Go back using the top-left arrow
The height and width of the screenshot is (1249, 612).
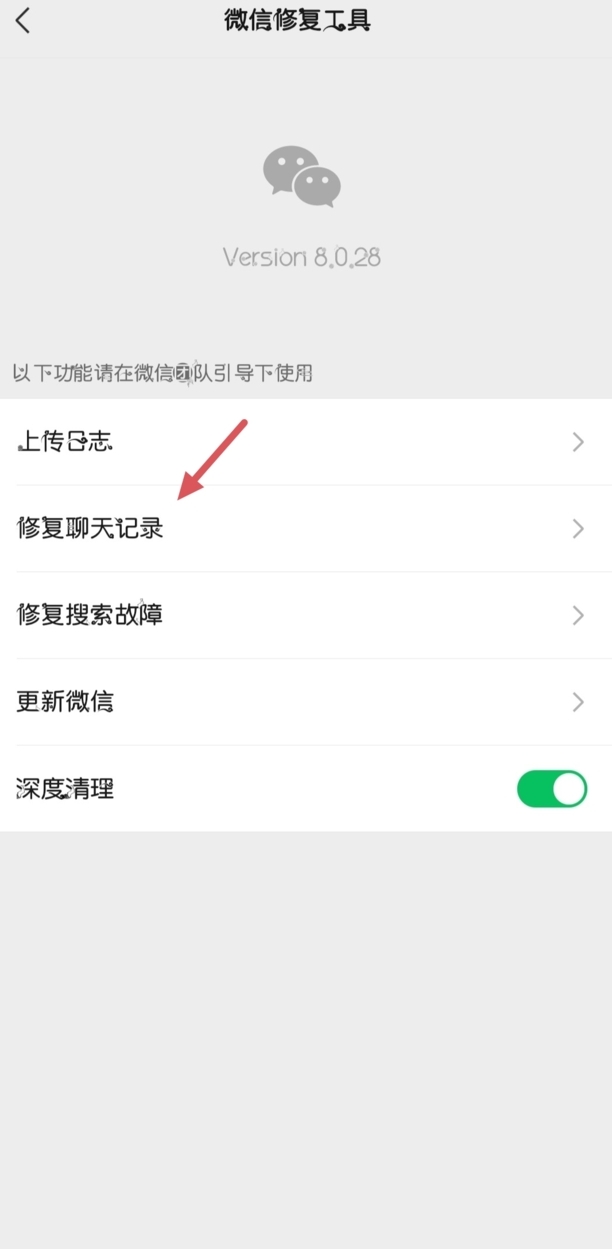coord(23,20)
